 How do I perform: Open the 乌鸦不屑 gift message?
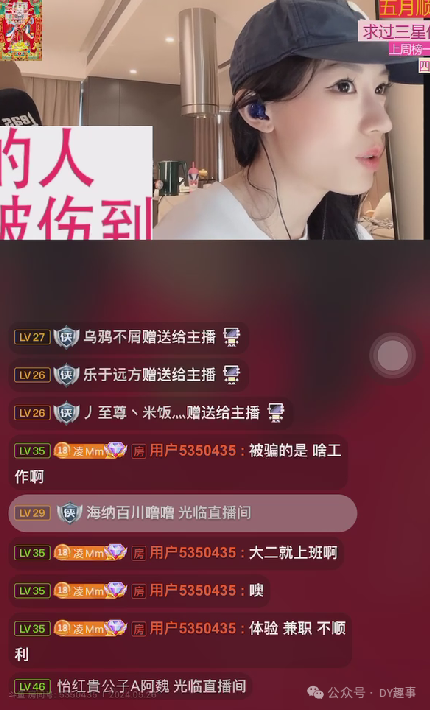(128, 337)
